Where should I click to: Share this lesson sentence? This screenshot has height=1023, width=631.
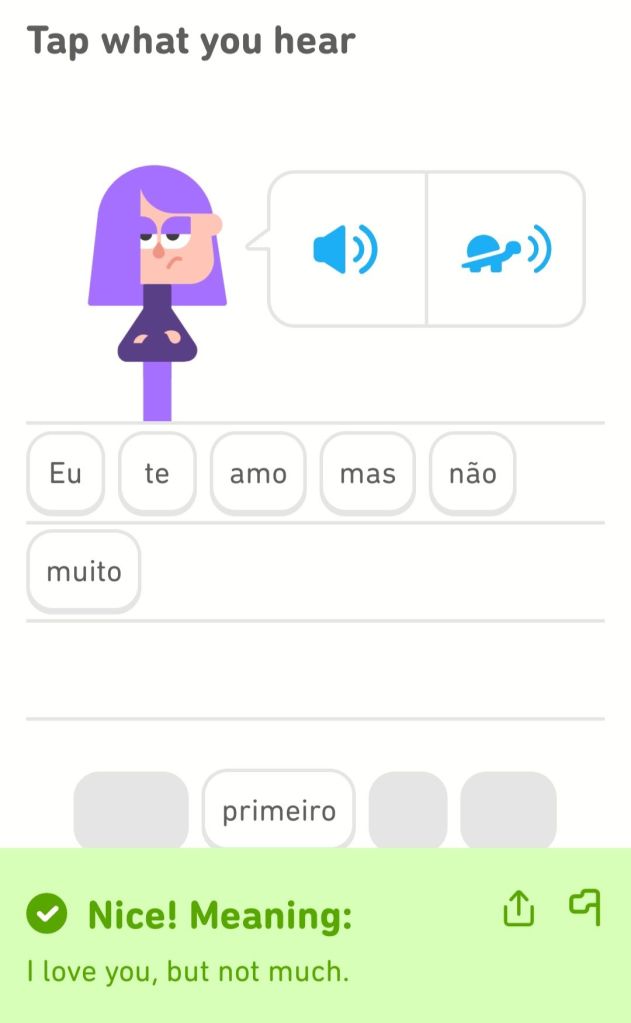518,909
